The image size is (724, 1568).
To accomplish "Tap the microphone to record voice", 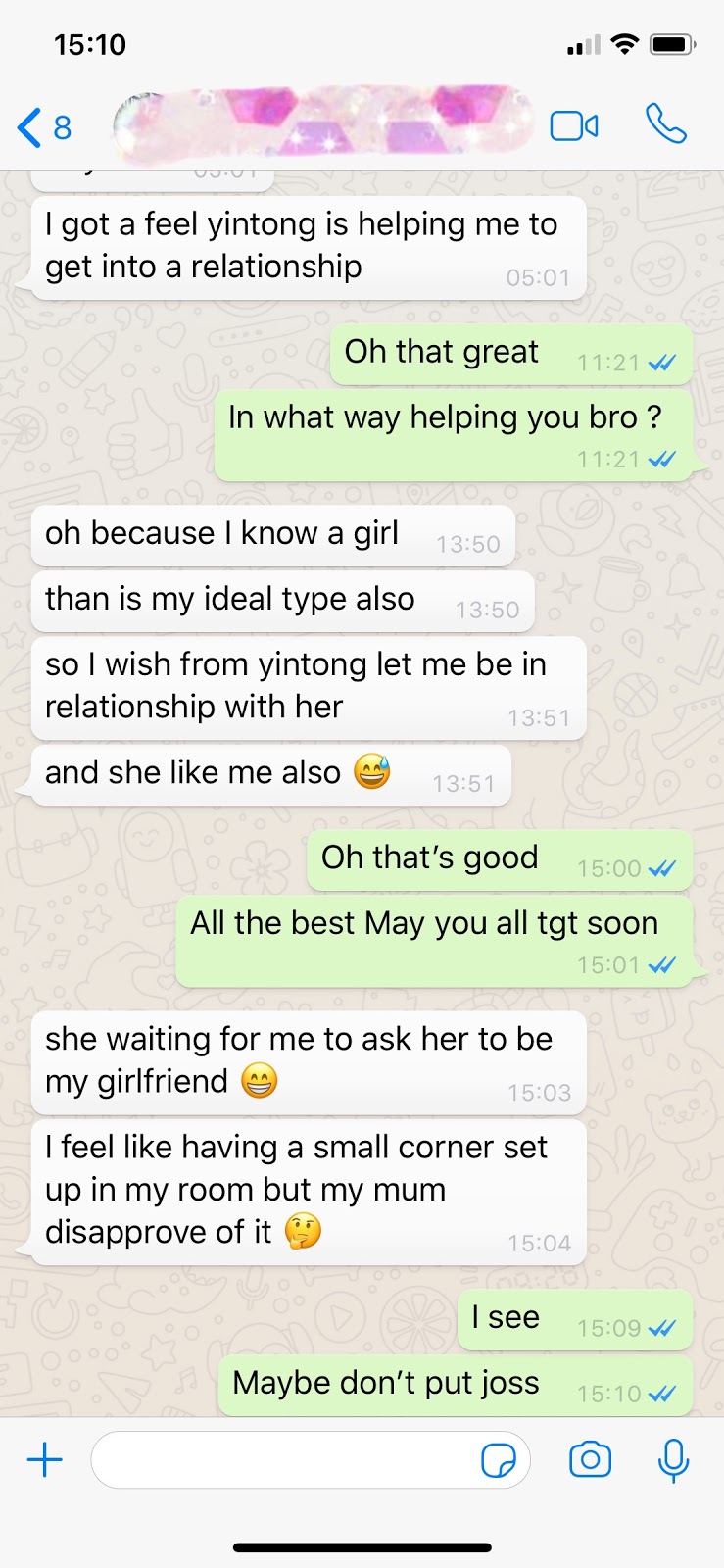I will coord(673,1460).
